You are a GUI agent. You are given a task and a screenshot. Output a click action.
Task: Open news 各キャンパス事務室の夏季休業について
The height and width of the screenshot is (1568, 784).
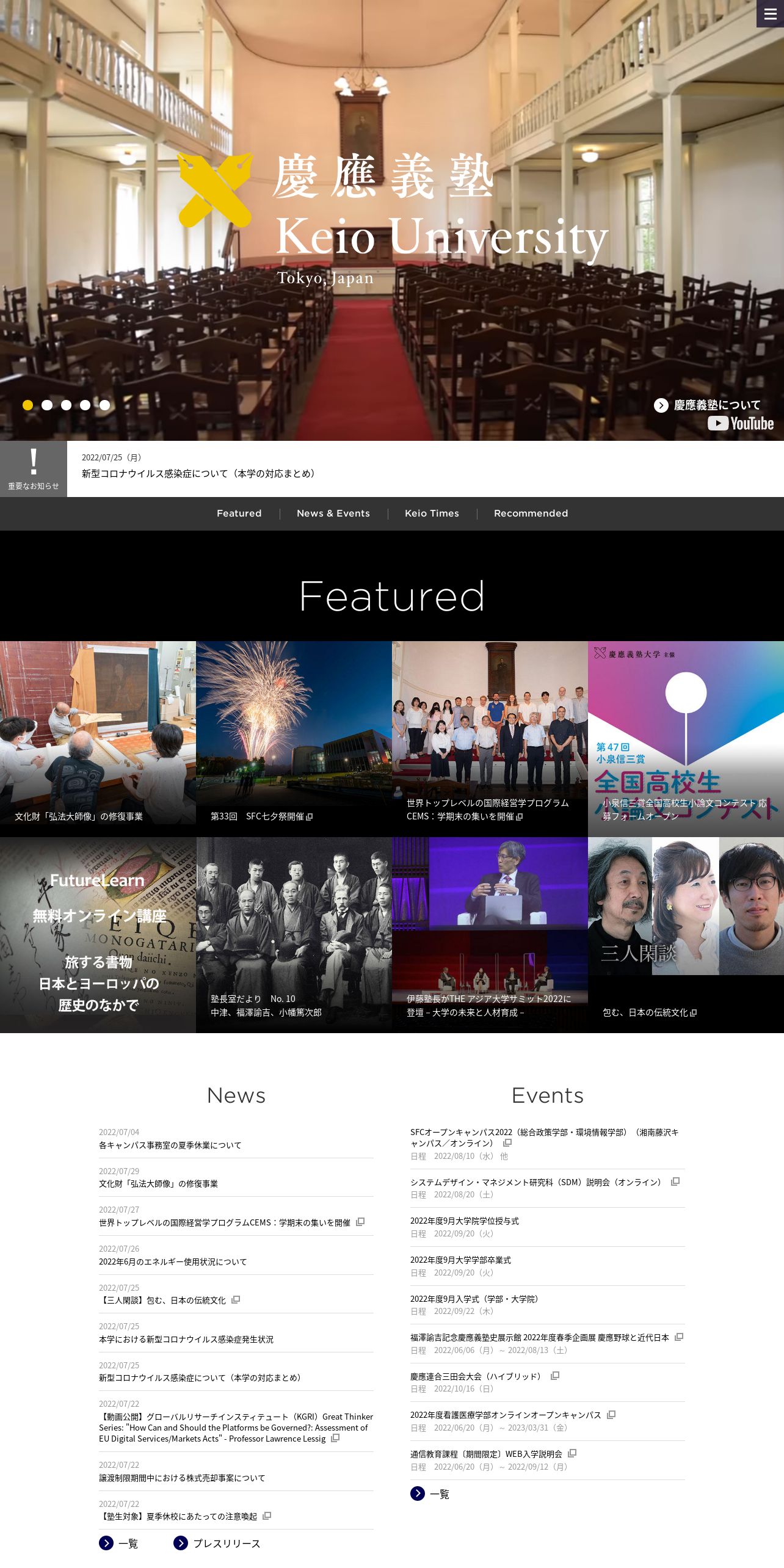[x=170, y=1145]
